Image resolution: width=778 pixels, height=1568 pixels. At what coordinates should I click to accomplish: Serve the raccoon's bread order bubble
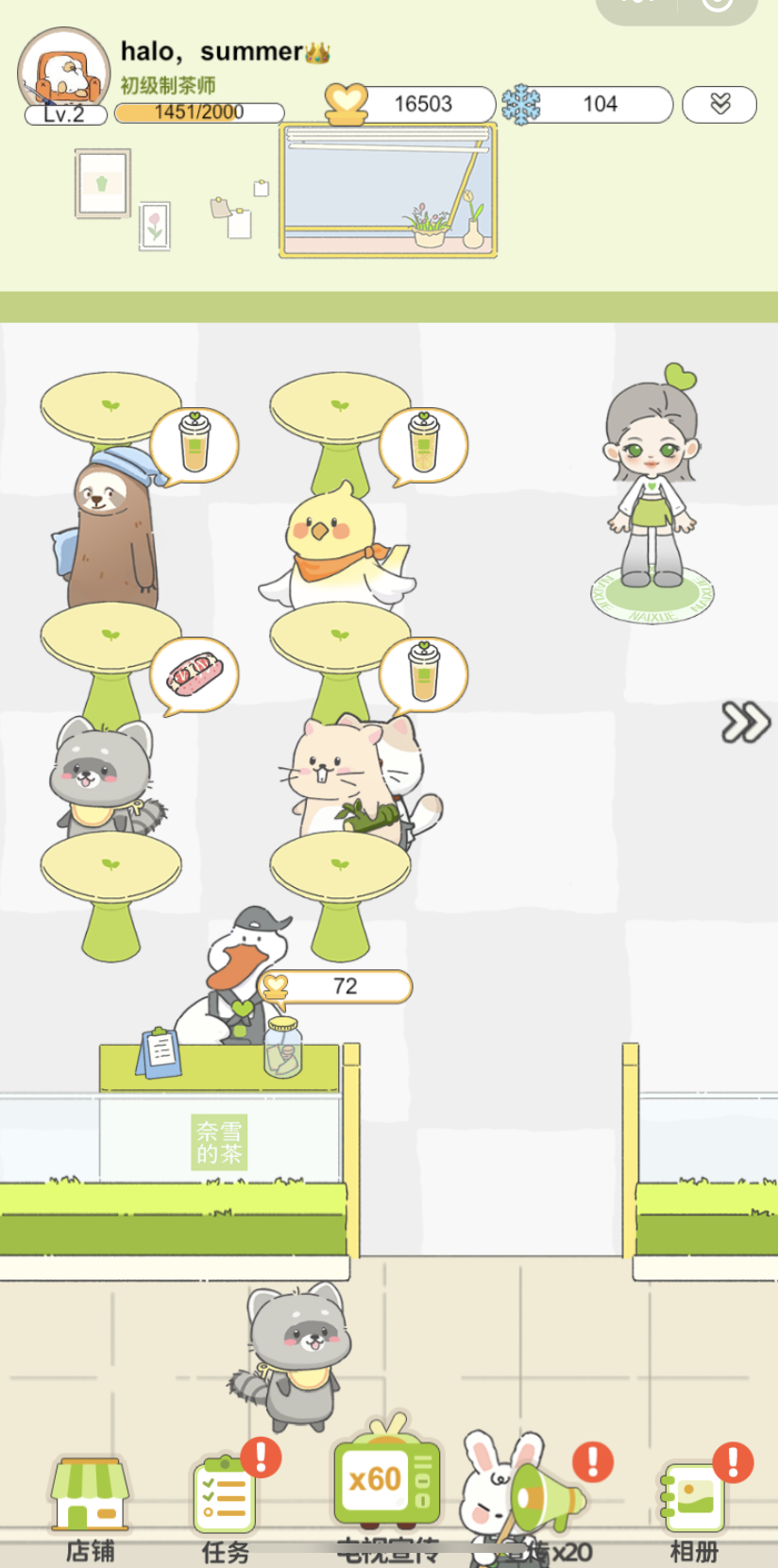[194, 674]
